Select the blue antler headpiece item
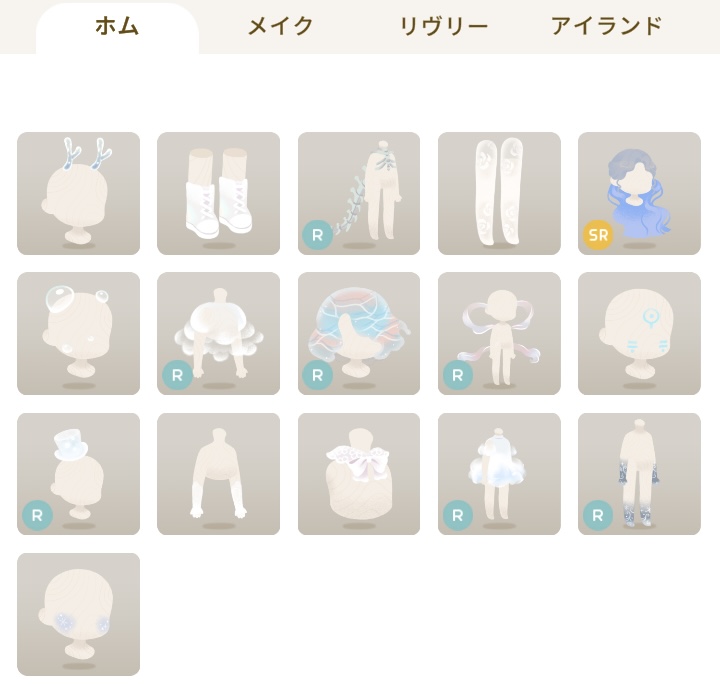 [x=78, y=193]
